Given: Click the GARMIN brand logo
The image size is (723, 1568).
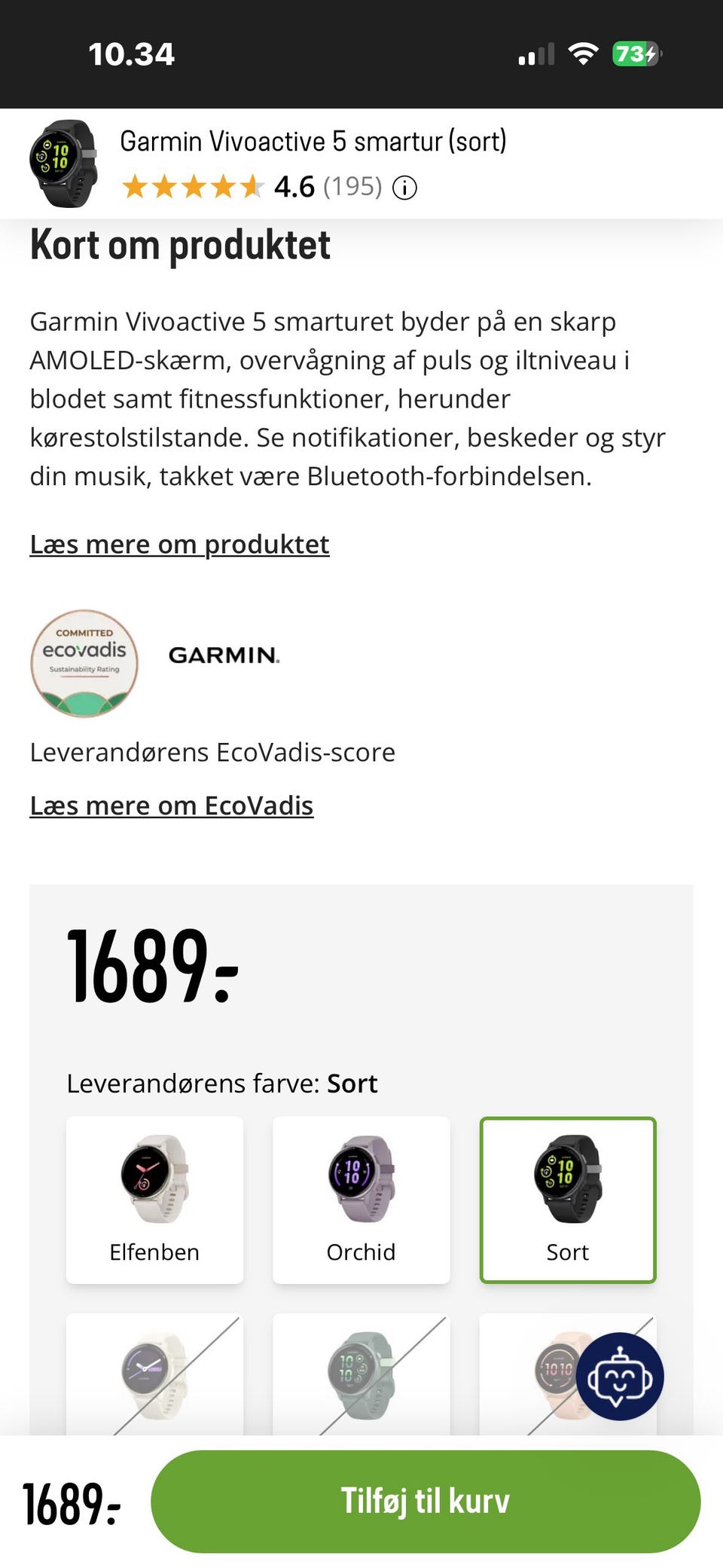Looking at the screenshot, I should click(222, 655).
